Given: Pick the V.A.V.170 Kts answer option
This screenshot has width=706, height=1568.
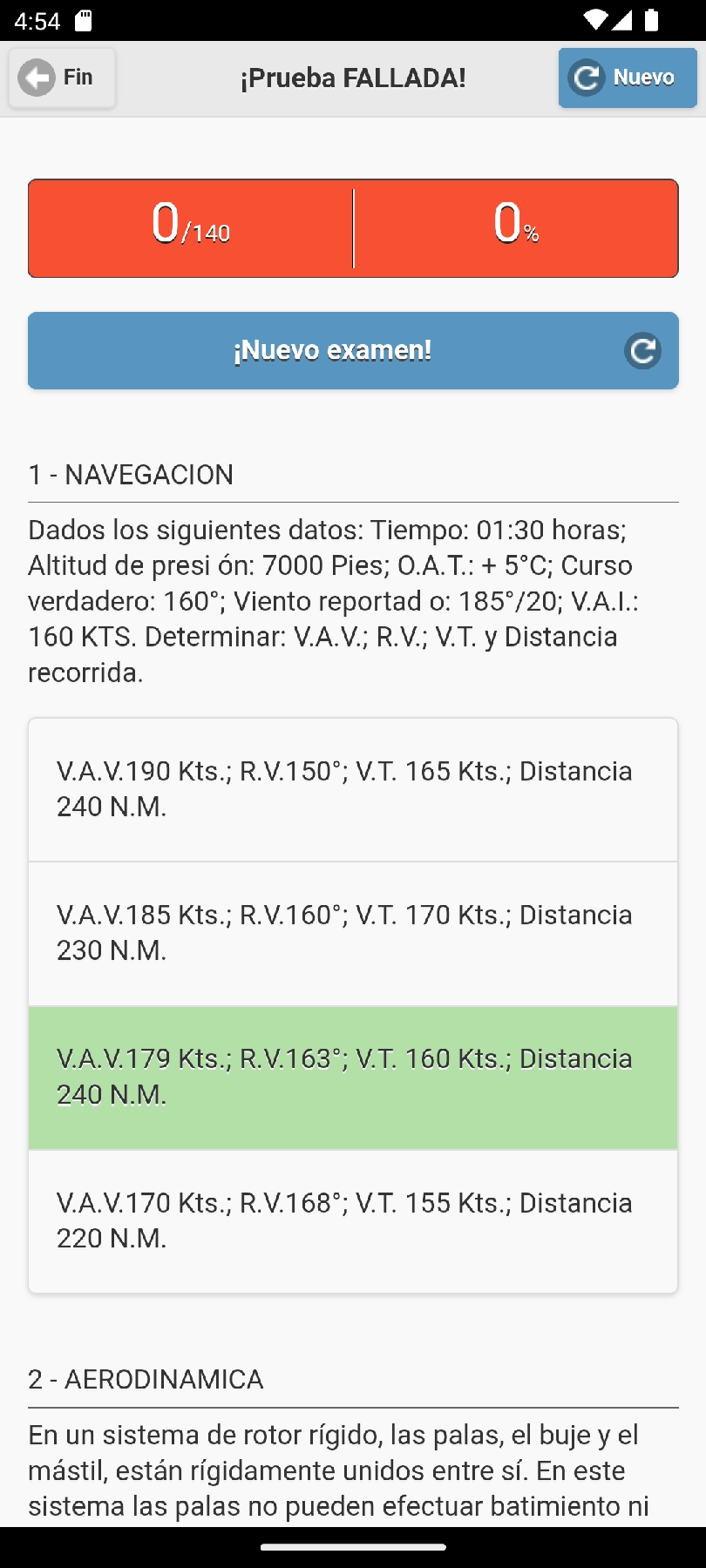Looking at the screenshot, I should click(x=353, y=1220).
